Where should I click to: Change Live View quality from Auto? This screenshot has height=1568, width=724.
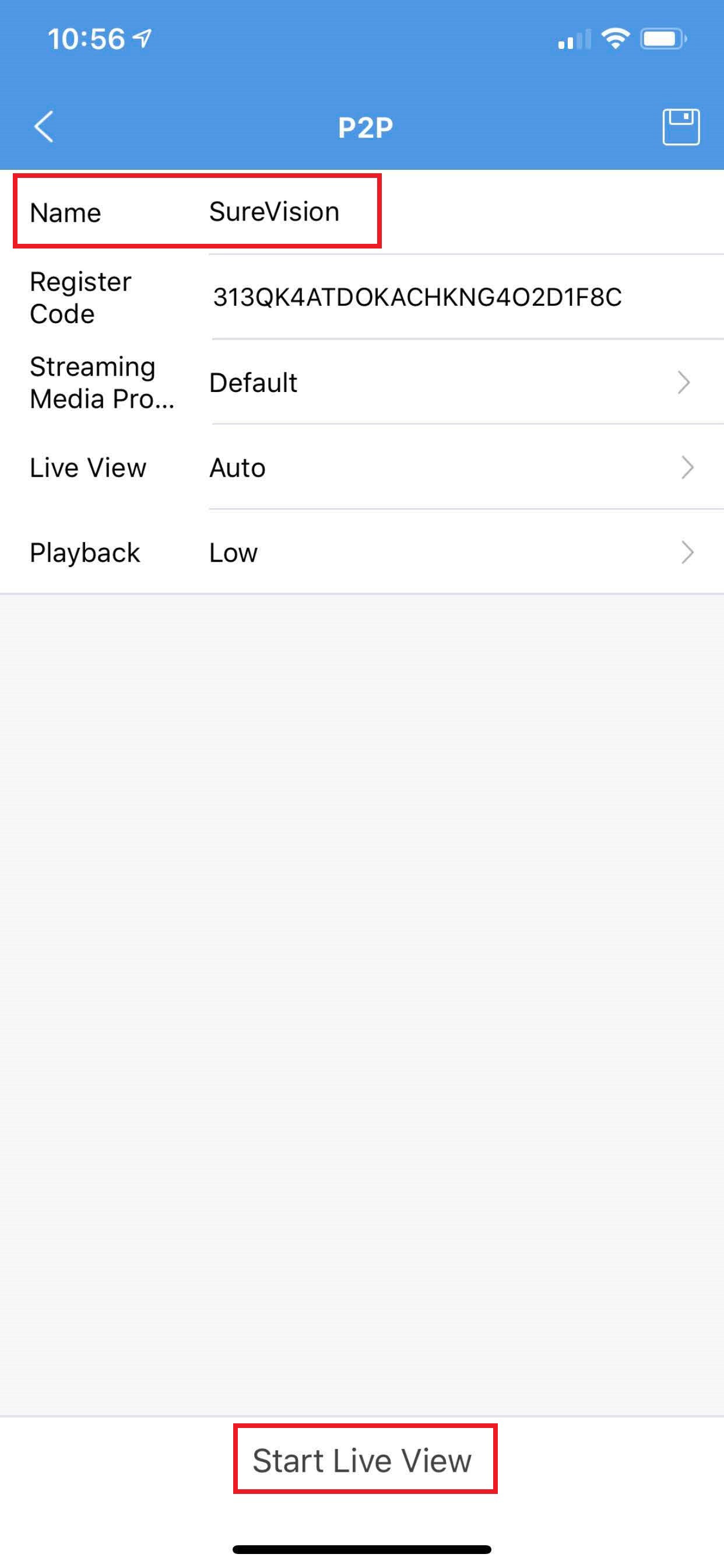[450, 467]
